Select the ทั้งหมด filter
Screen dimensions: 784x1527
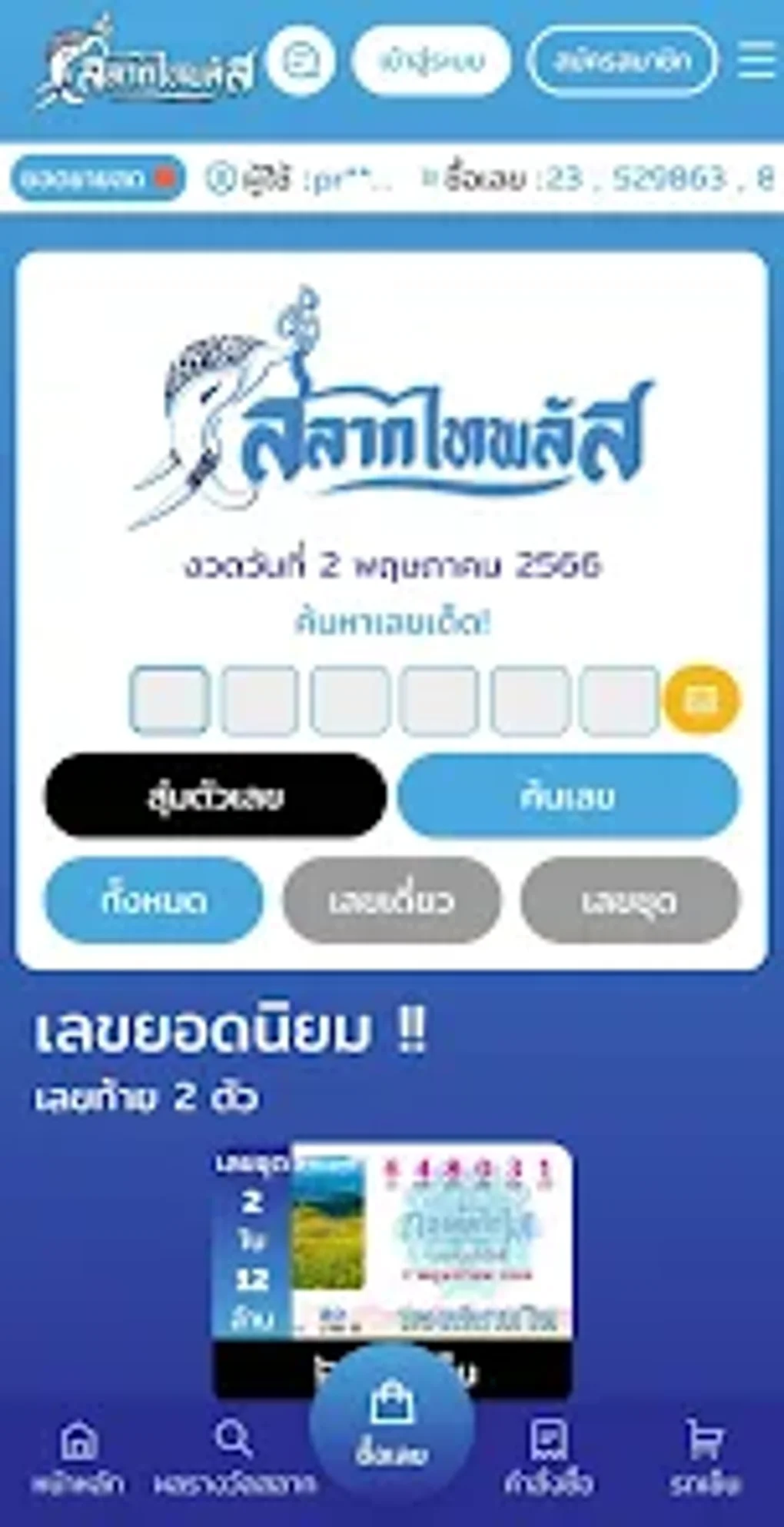tap(153, 900)
